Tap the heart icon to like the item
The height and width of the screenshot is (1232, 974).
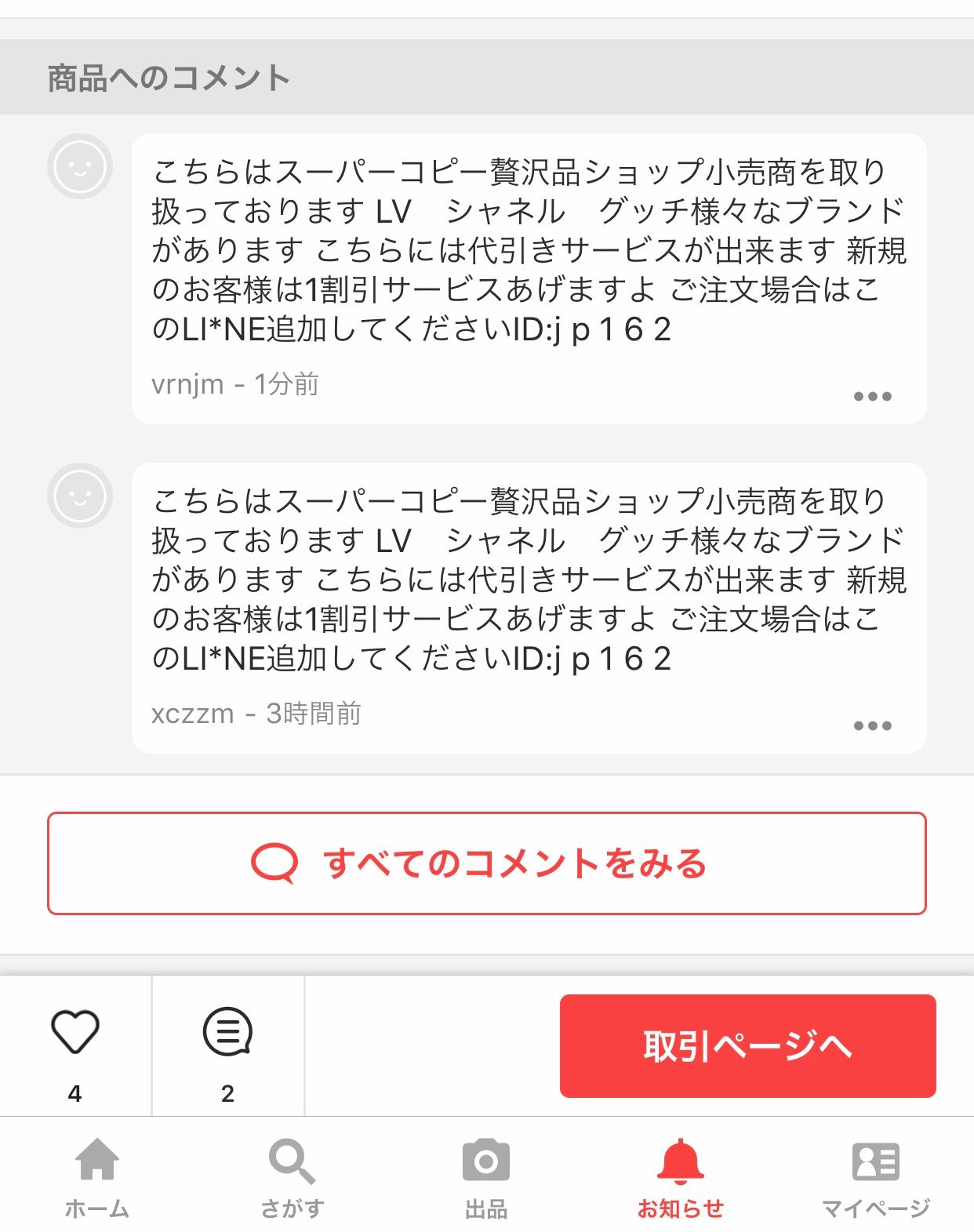point(75,1034)
